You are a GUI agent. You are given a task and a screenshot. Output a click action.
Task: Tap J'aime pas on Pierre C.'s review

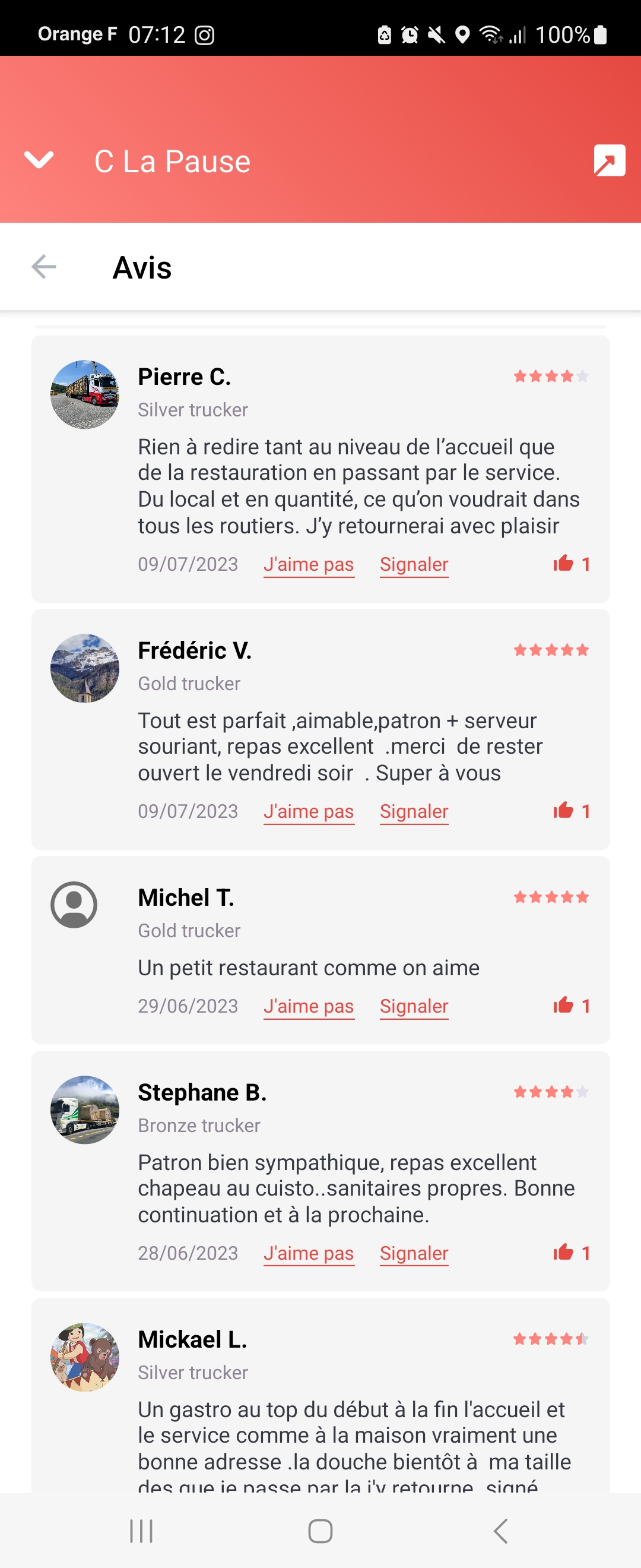[309, 564]
